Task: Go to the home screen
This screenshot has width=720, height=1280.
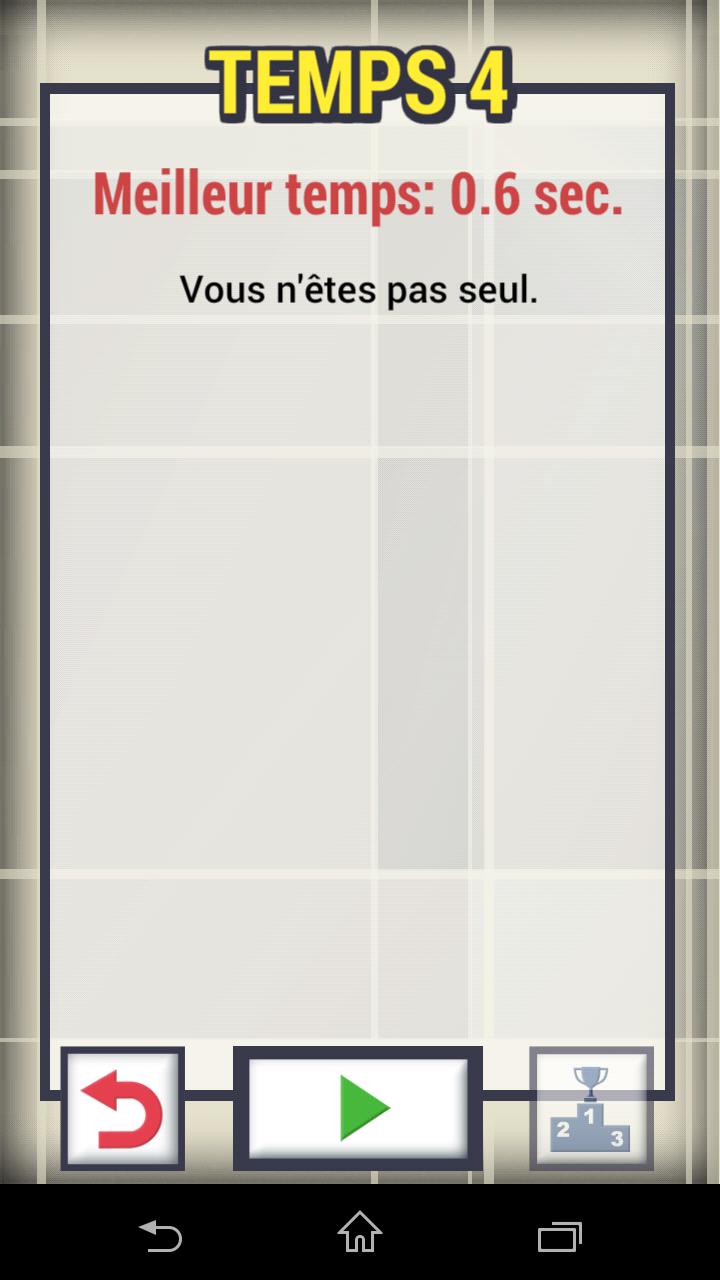Action: [x=360, y=1233]
